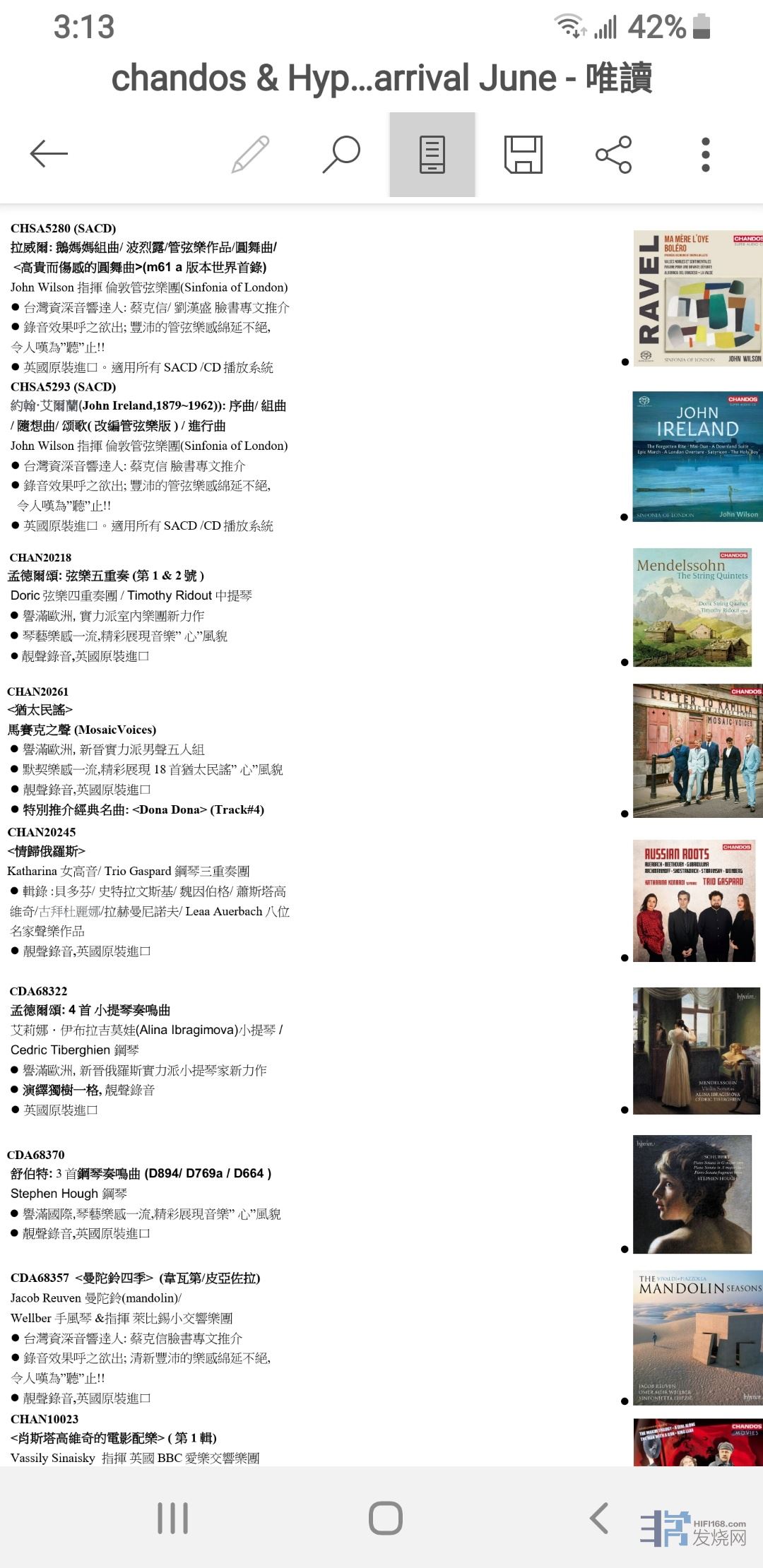
Task: Open the system recent apps view
Action: pyautogui.click(x=172, y=1517)
